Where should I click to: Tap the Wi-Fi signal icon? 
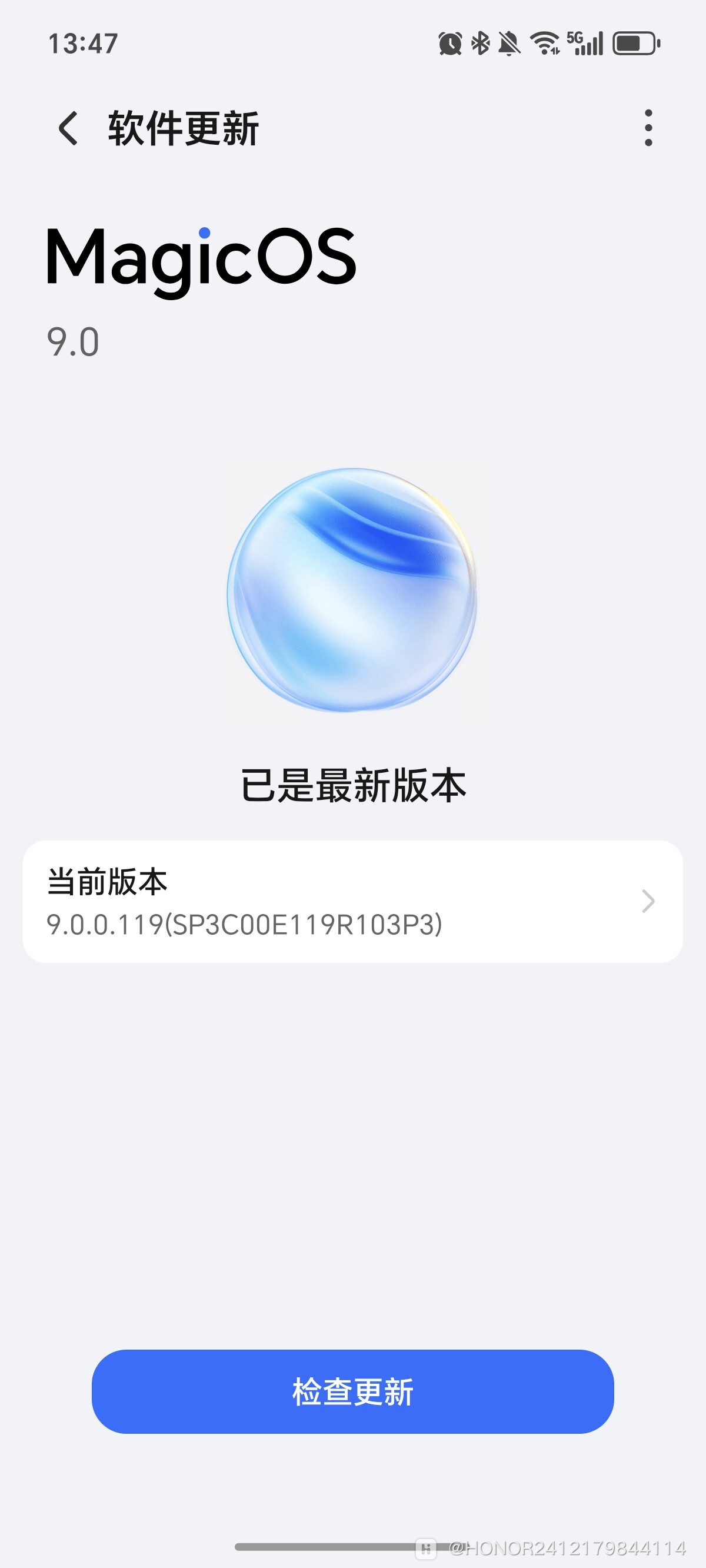click(545, 41)
